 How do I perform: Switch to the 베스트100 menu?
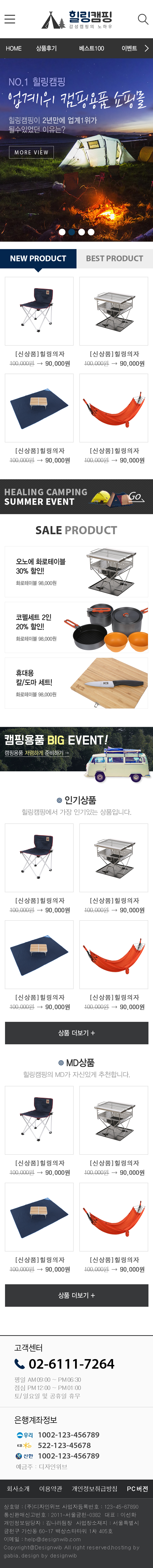point(91,48)
